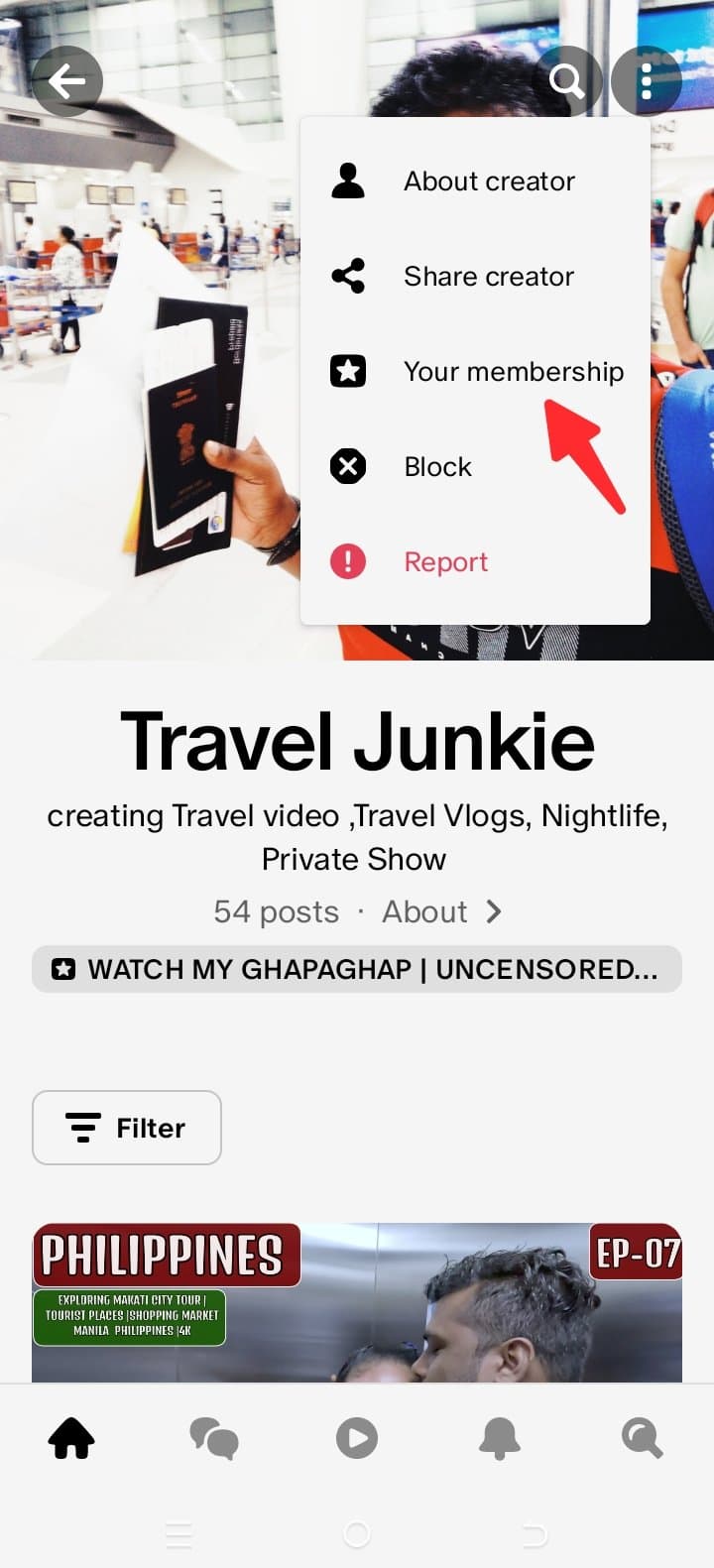Image resolution: width=714 pixels, height=1568 pixels.
Task: Go to the play videos tab
Action: (357, 1438)
